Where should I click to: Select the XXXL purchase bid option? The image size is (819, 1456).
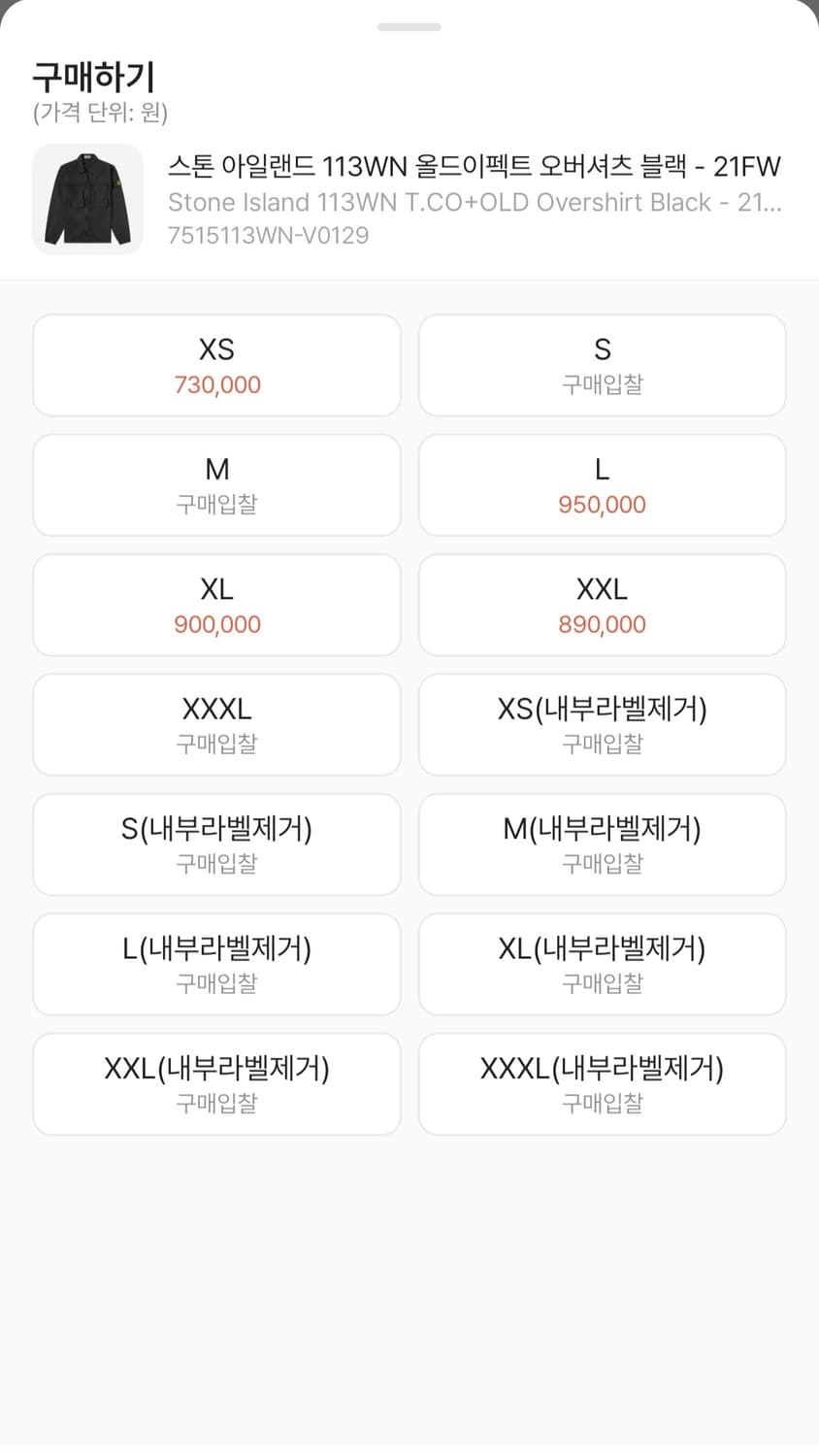216,724
